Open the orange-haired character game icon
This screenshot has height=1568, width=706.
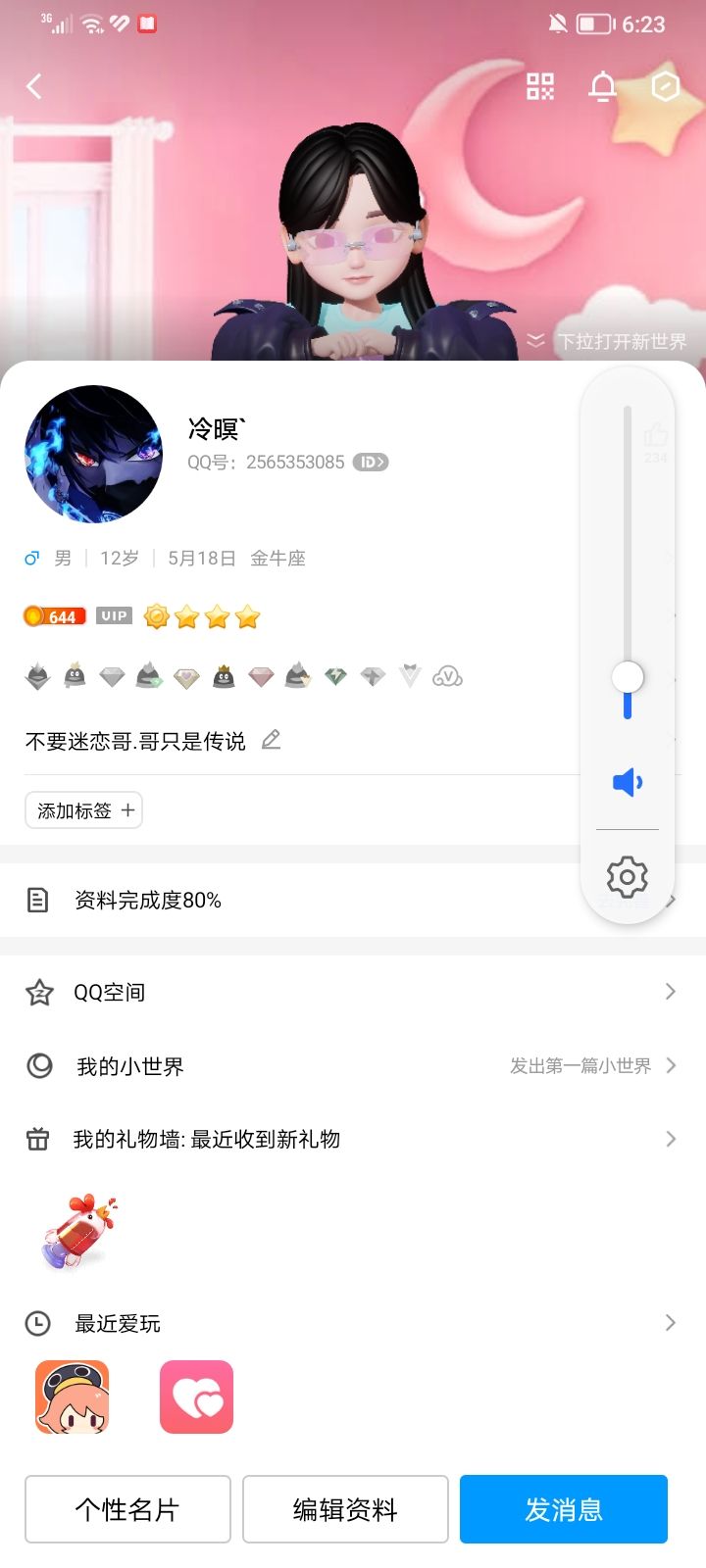[x=73, y=1396]
